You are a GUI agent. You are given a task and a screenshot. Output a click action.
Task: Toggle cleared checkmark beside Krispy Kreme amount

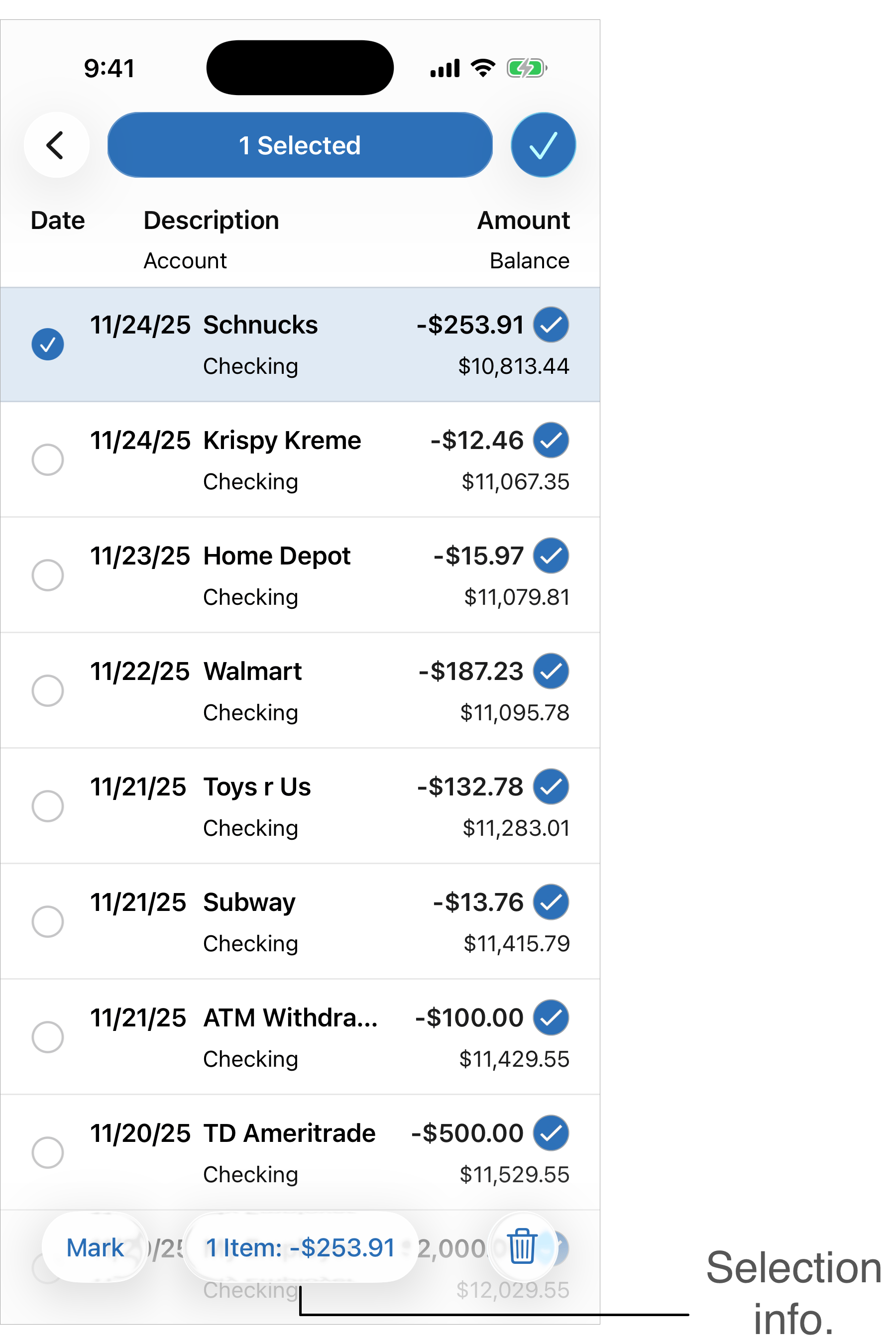[551, 440]
